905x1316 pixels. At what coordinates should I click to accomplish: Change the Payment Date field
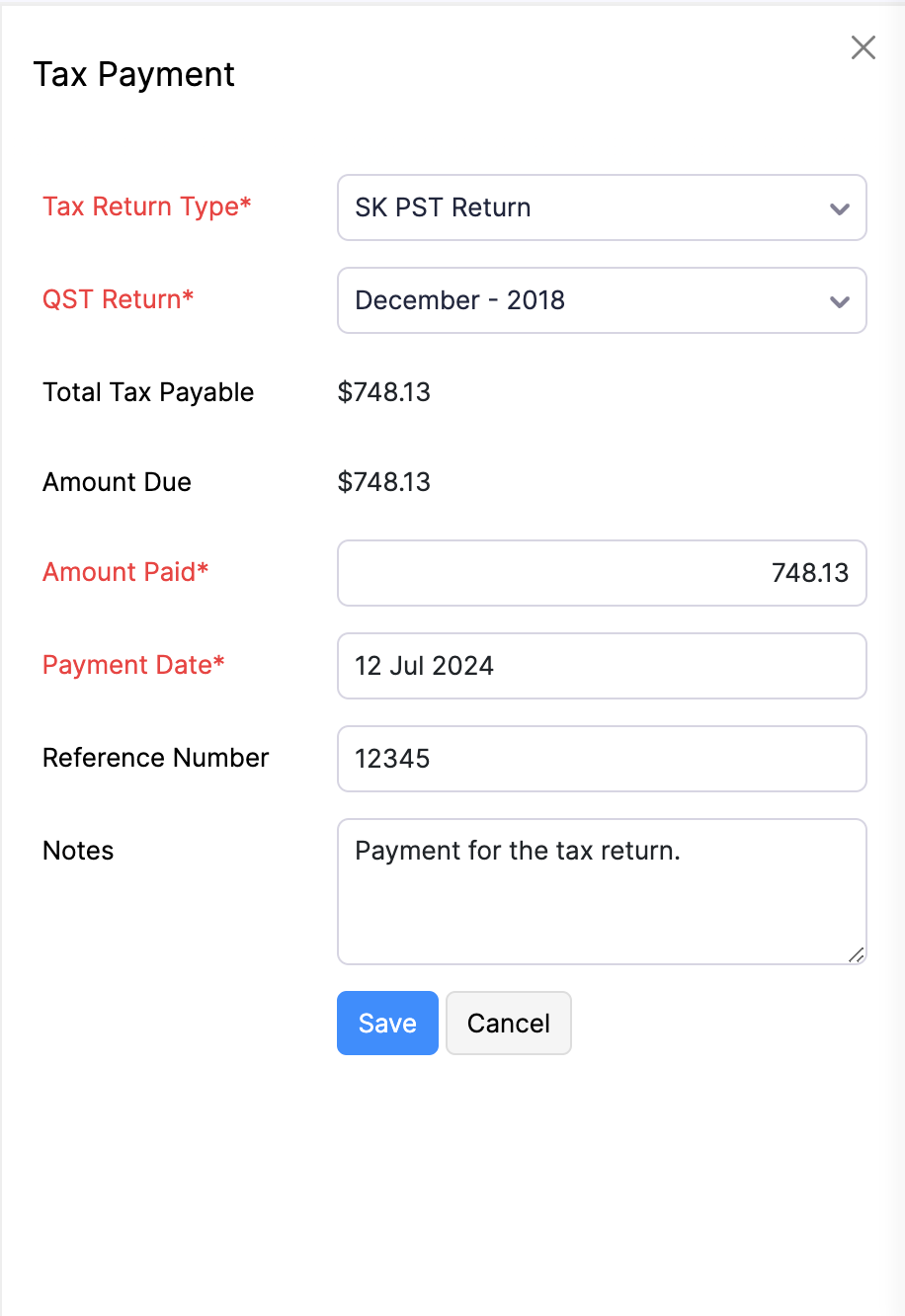[601, 666]
